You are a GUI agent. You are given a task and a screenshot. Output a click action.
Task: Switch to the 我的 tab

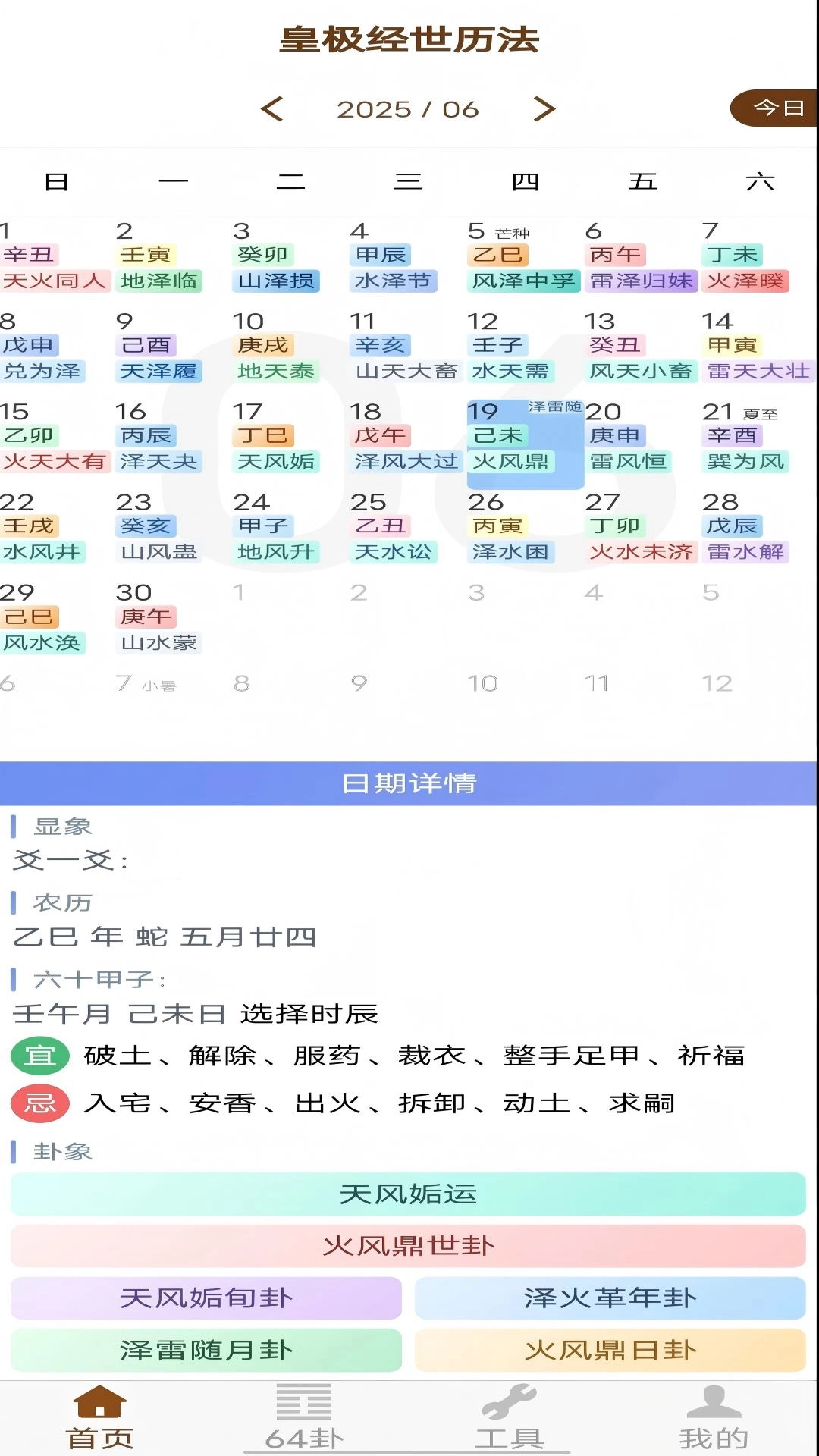pyautogui.click(x=714, y=1418)
